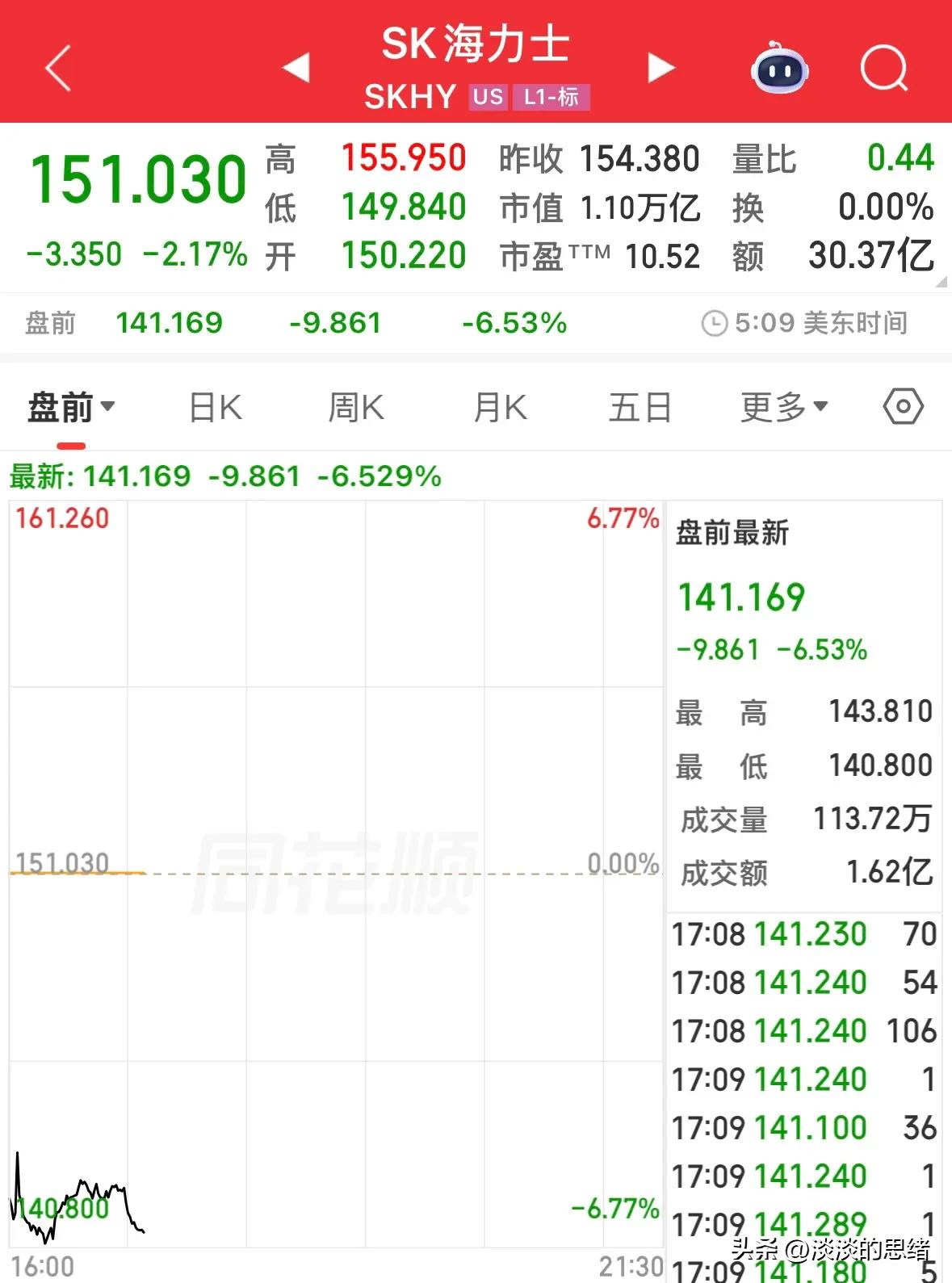Switch to the 日K tab
Viewport: 952px width, 1283px height.
pos(216,407)
